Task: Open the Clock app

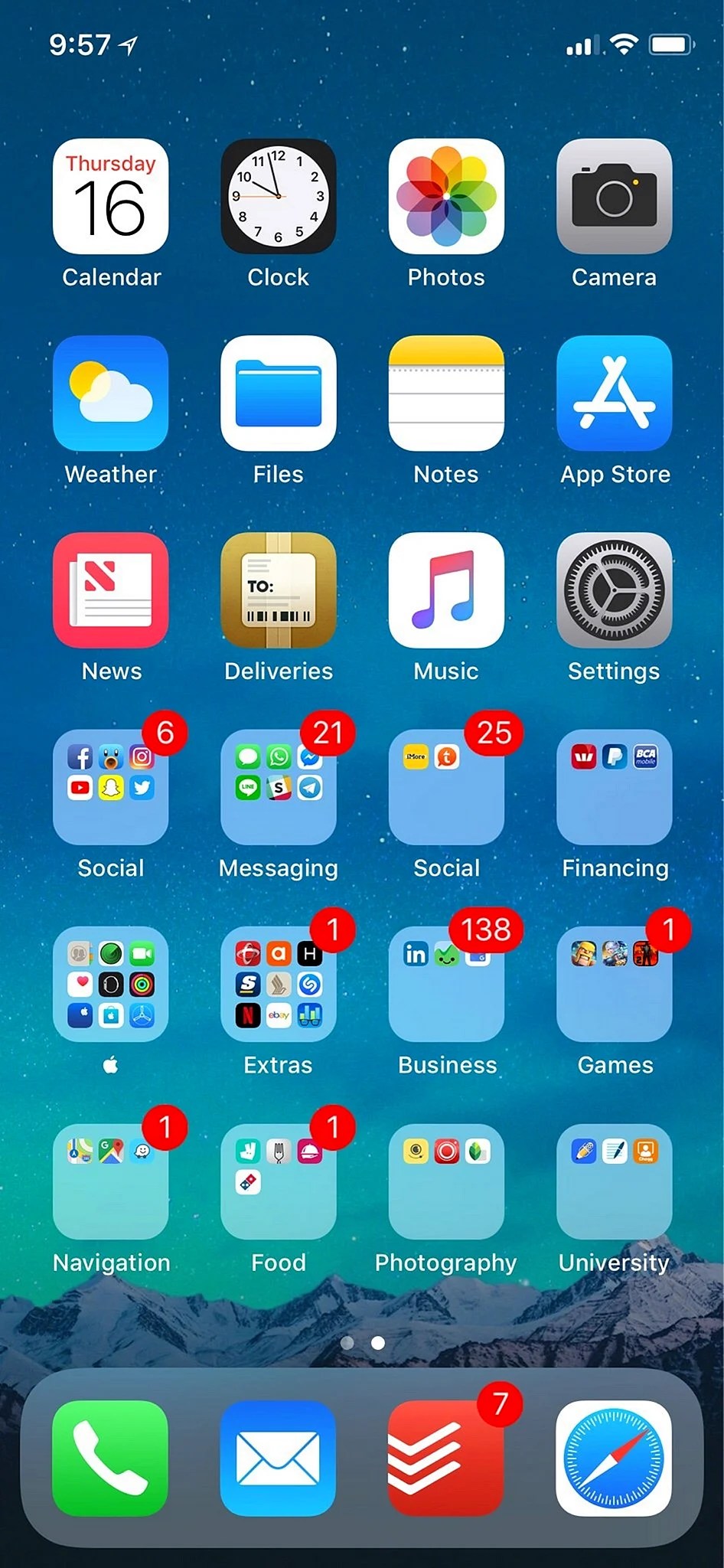Action: tap(278, 197)
